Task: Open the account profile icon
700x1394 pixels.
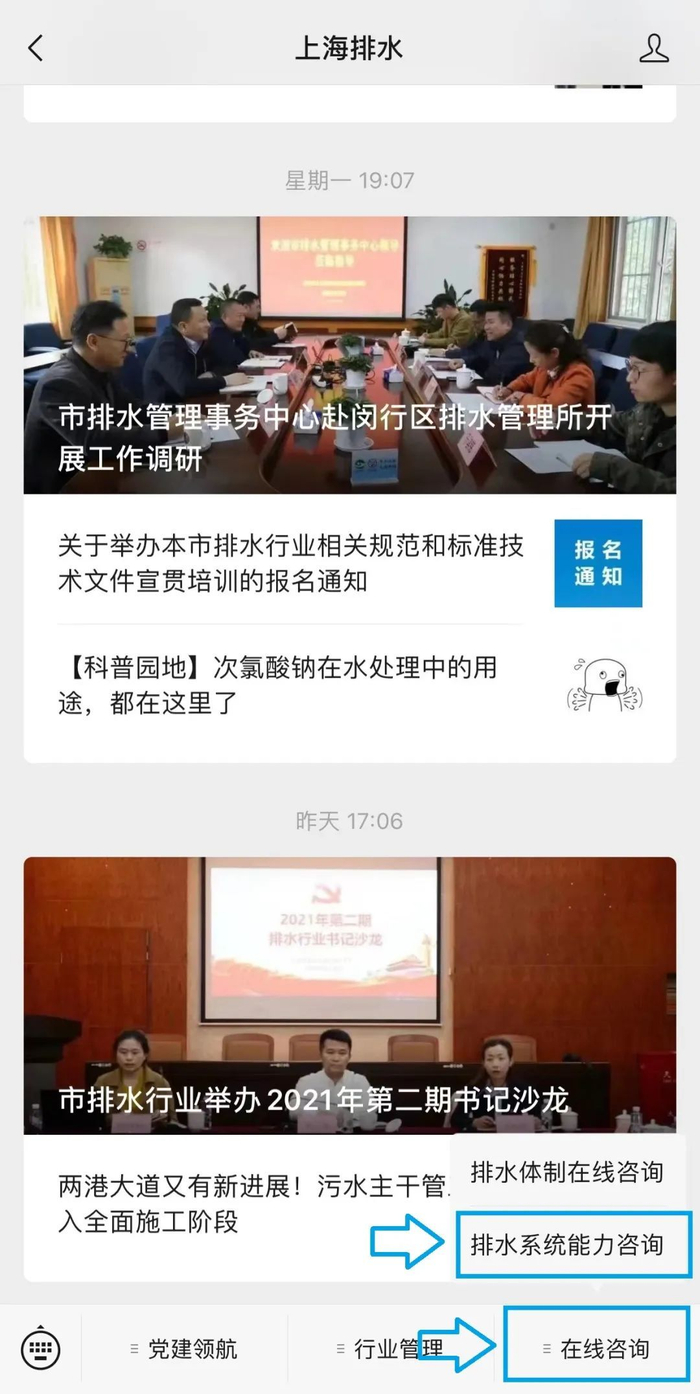Action: coord(654,48)
